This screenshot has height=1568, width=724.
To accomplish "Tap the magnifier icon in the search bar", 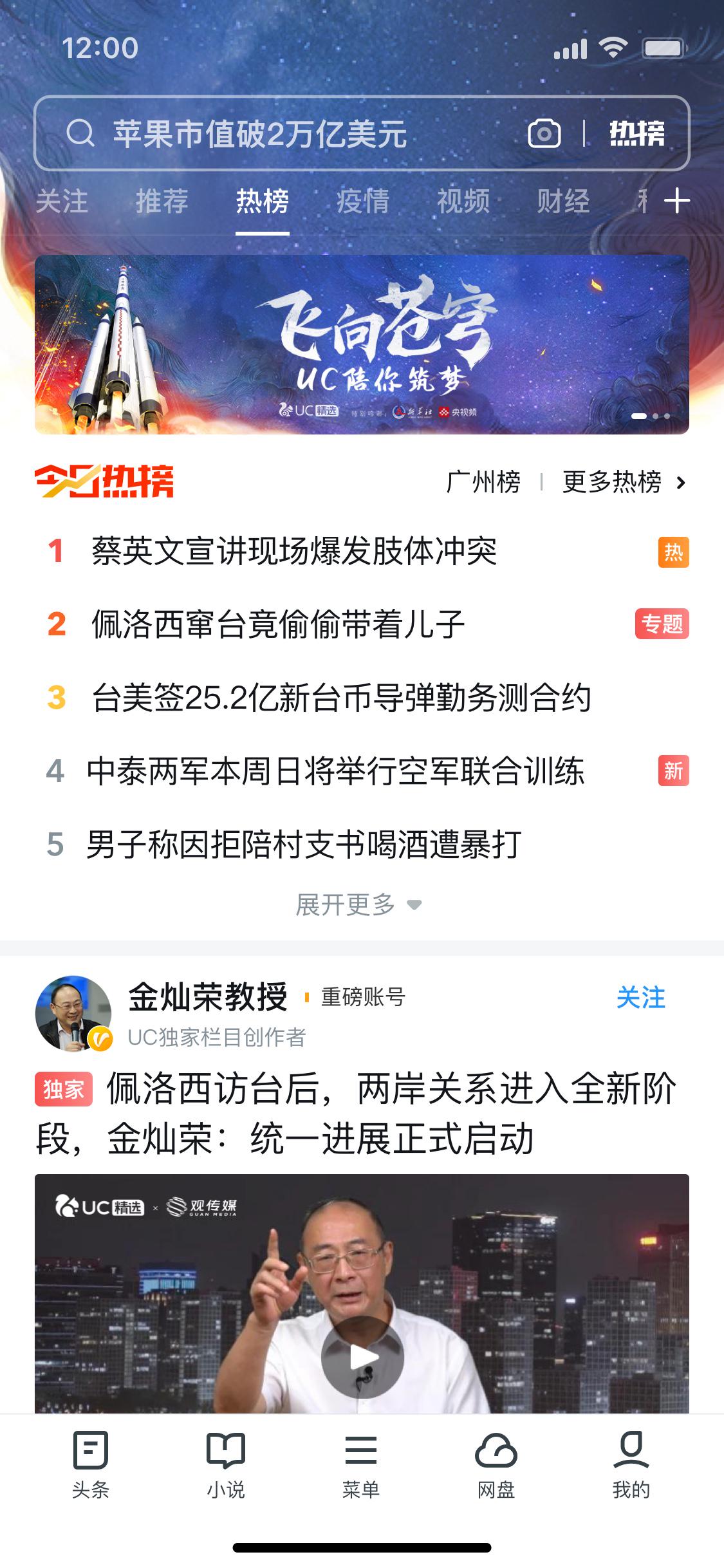I will (x=81, y=132).
